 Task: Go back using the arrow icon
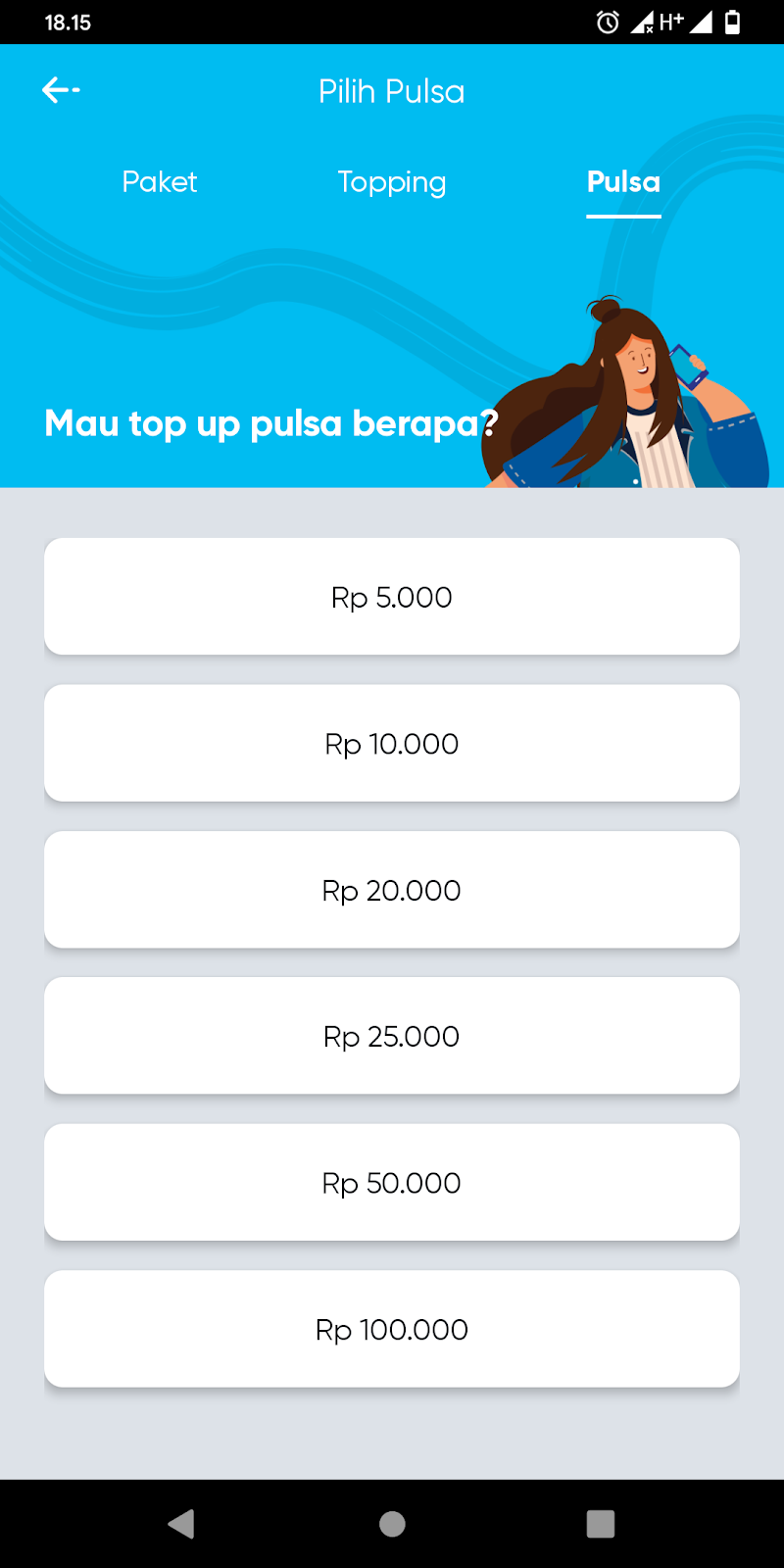(61, 90)
